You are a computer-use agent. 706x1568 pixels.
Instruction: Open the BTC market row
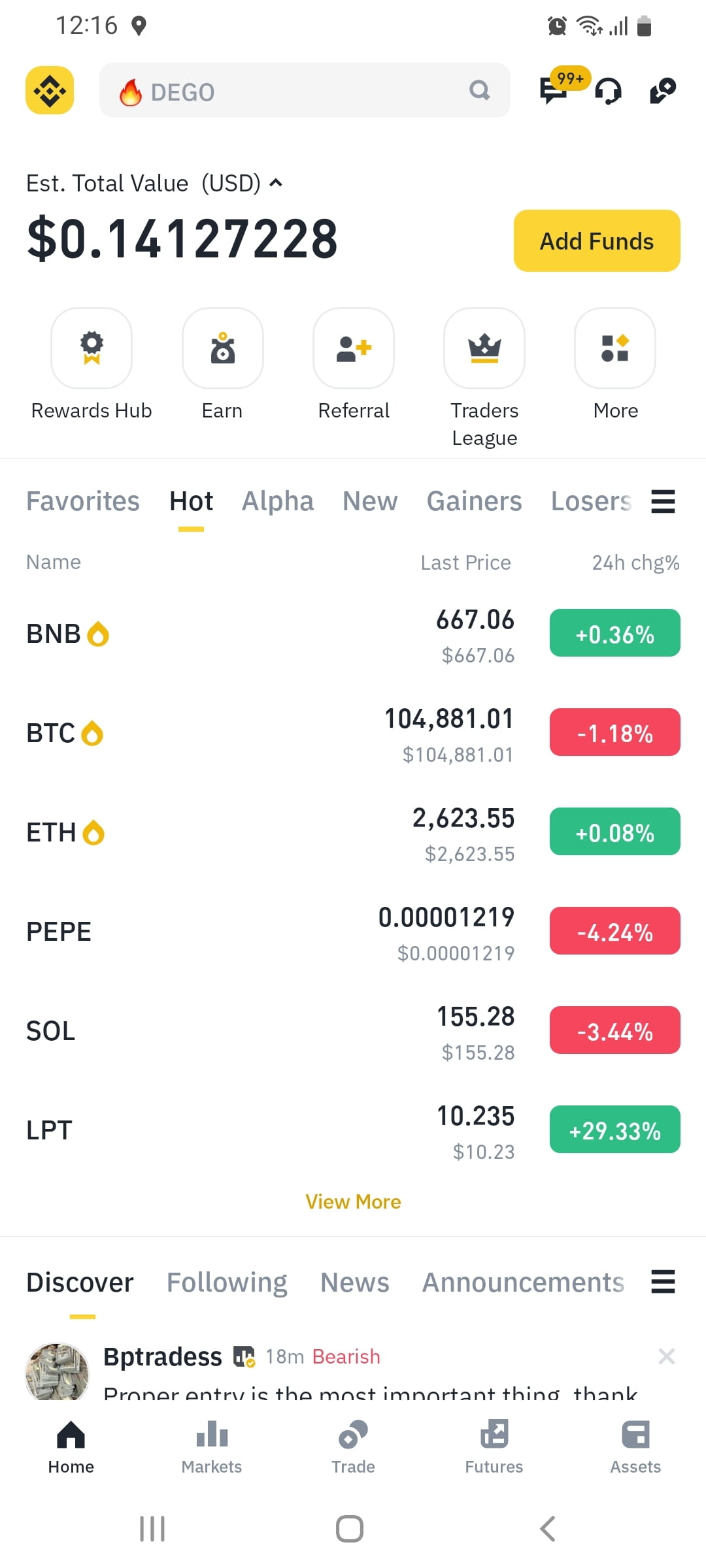[x=353, y=733]
